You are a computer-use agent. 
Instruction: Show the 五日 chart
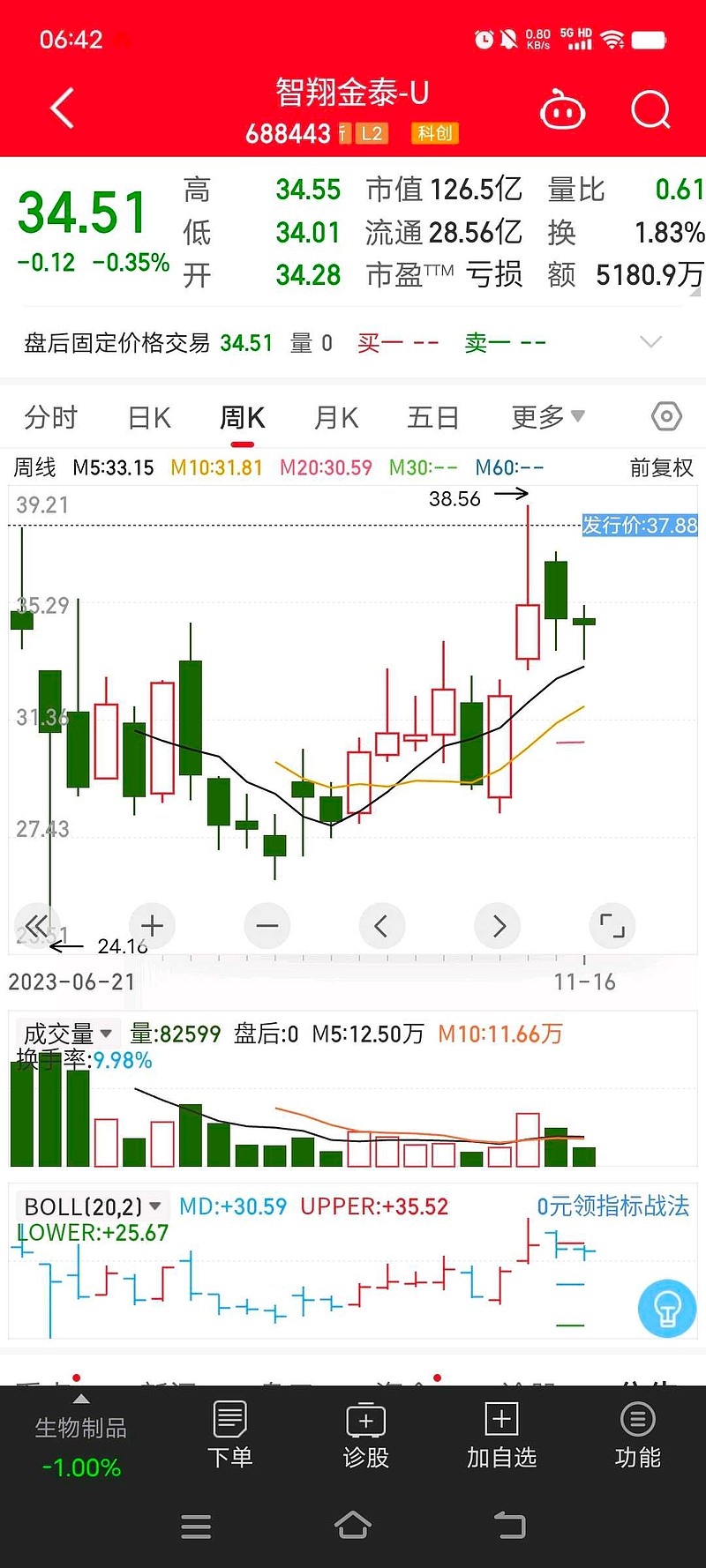433,417
